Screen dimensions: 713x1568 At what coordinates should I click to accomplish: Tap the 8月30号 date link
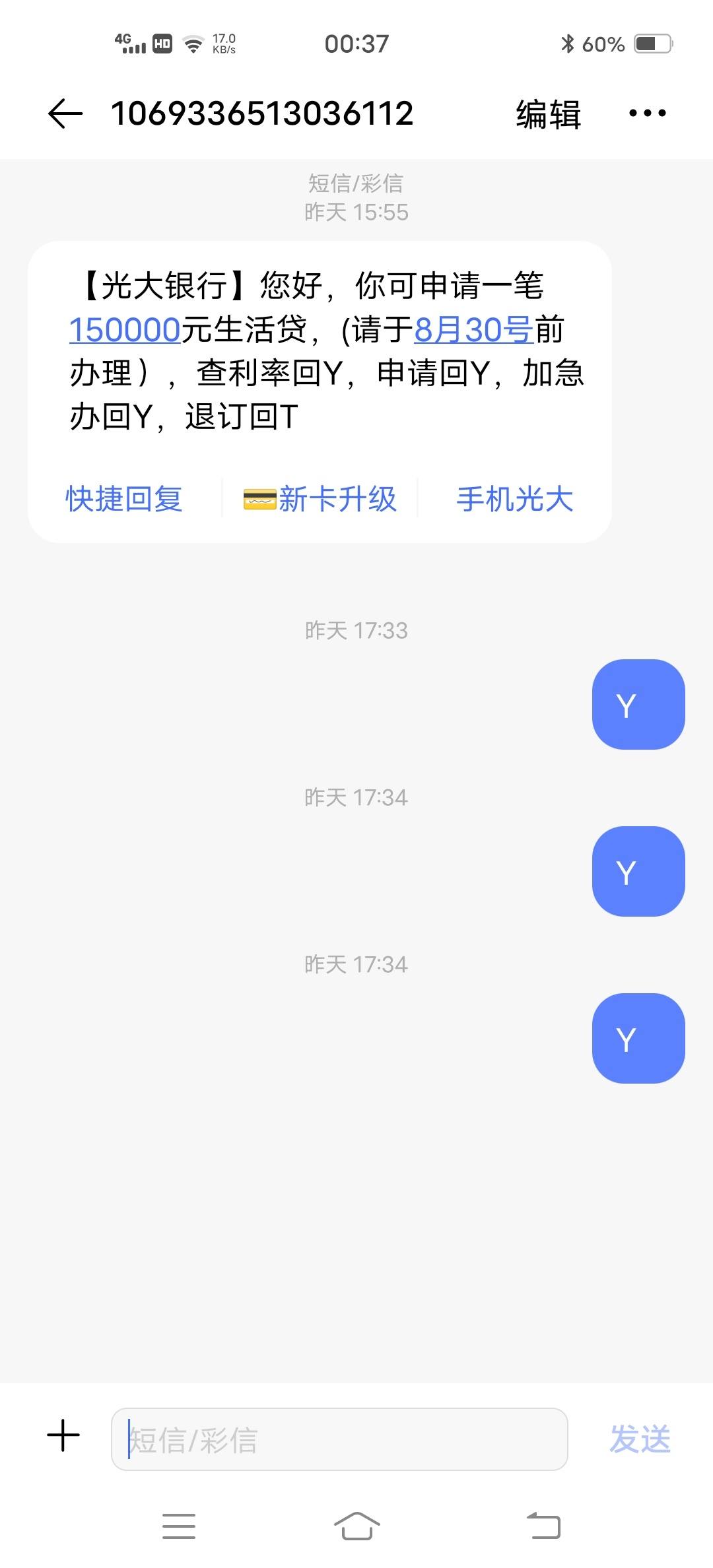point(473,330)
